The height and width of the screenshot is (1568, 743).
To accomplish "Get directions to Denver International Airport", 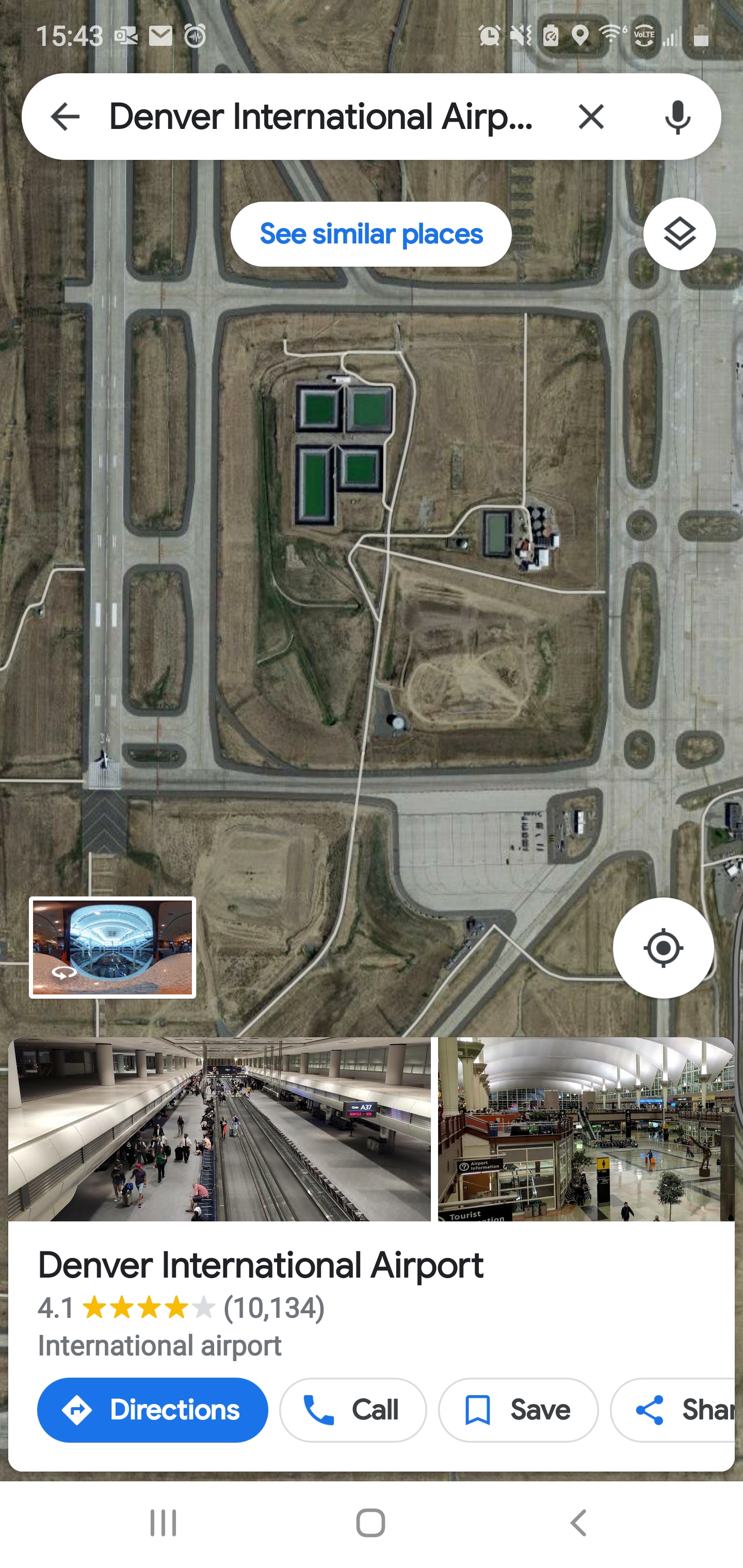I will 152,1410.
